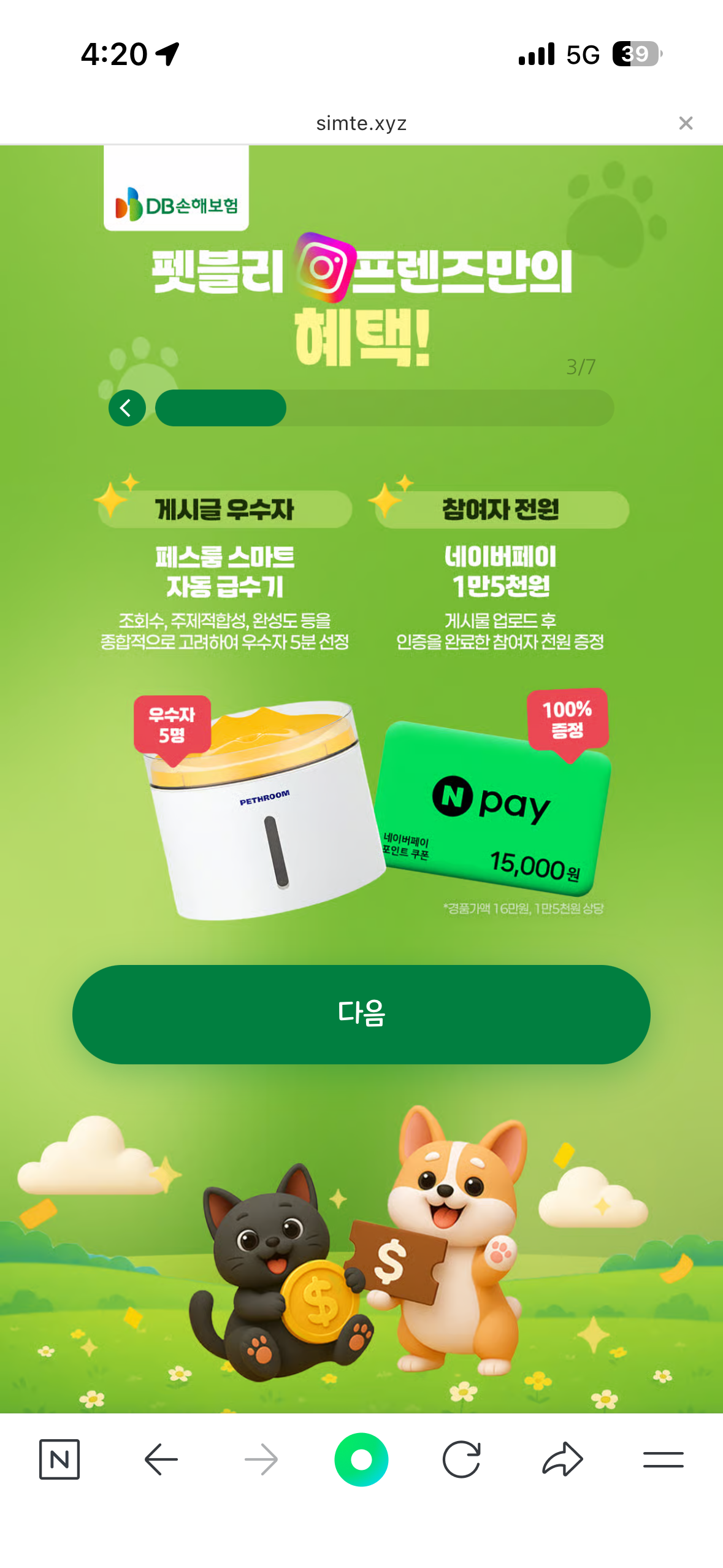
Task: Go to the previous step with the green arrow
Action: coord(127,408)
